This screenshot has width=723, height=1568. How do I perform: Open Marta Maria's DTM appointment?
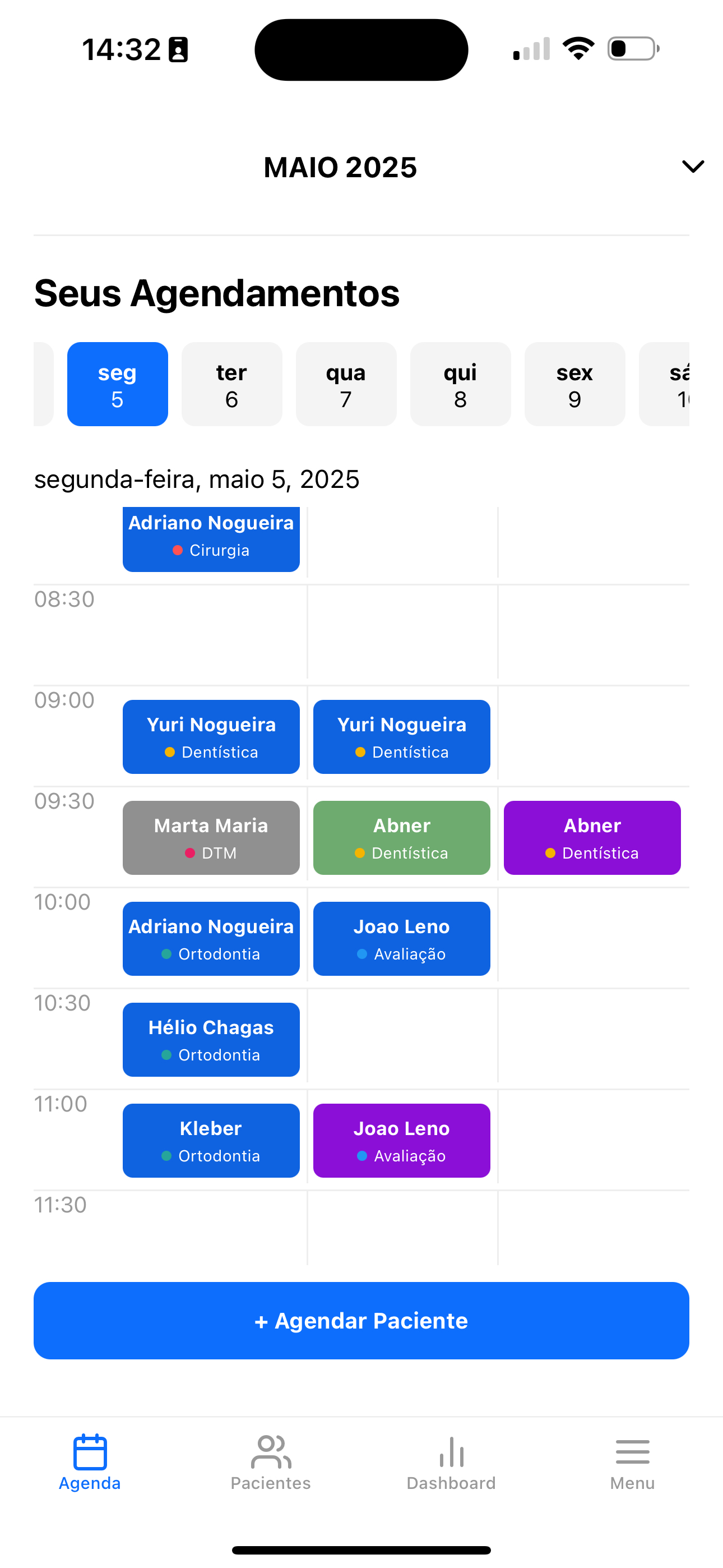[x=211, y=838]
